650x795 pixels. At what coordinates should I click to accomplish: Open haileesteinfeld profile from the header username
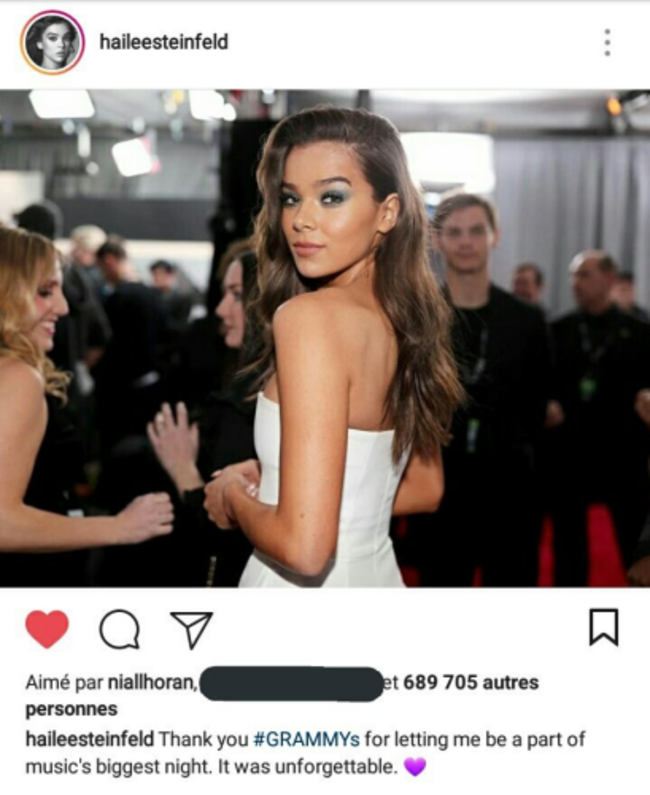[163, 42]
